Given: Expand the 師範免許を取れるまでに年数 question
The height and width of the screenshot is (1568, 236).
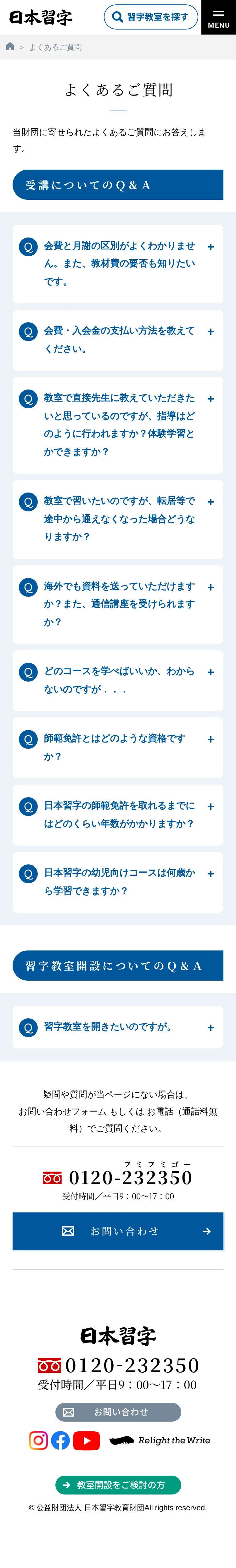Looking at the screenshot, I should (x=118, y=814).
